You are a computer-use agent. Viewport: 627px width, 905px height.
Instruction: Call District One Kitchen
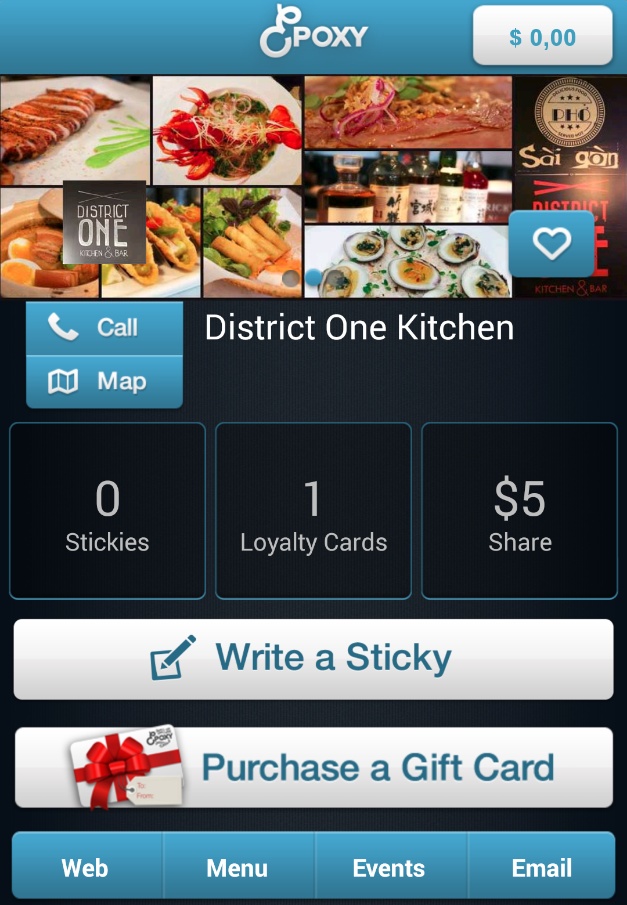pyautogui.click(x=104, y=328)
